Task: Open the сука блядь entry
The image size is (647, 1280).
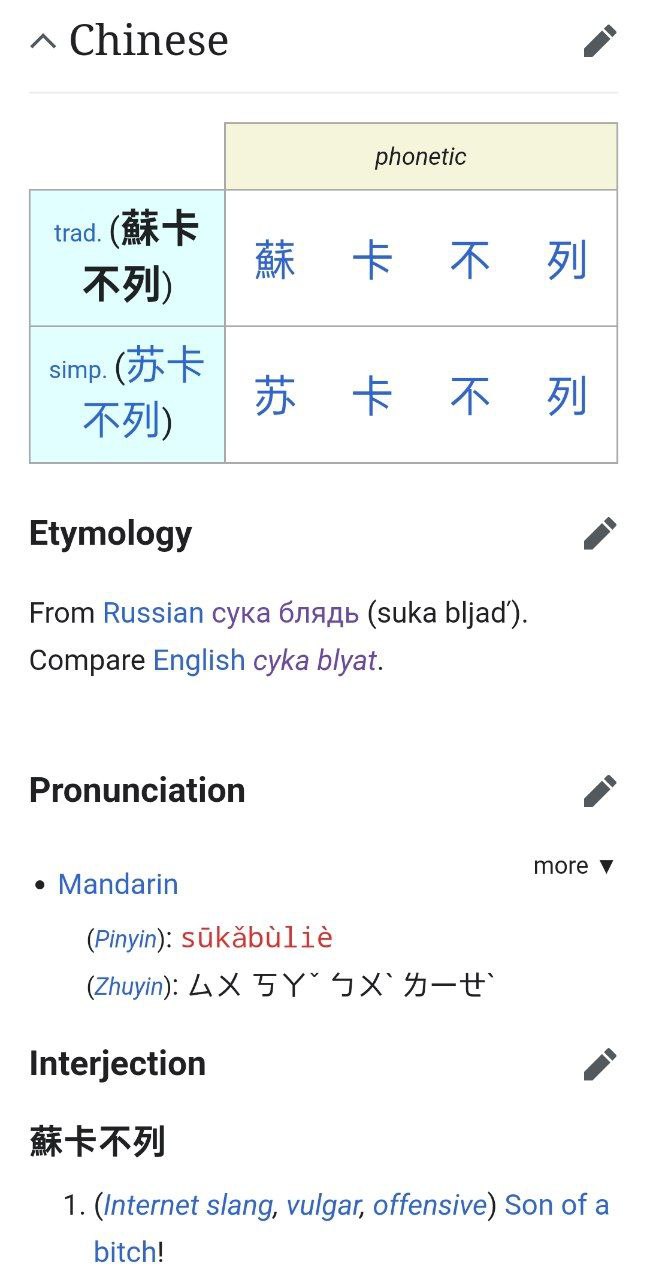Action: tap(285, 613)
